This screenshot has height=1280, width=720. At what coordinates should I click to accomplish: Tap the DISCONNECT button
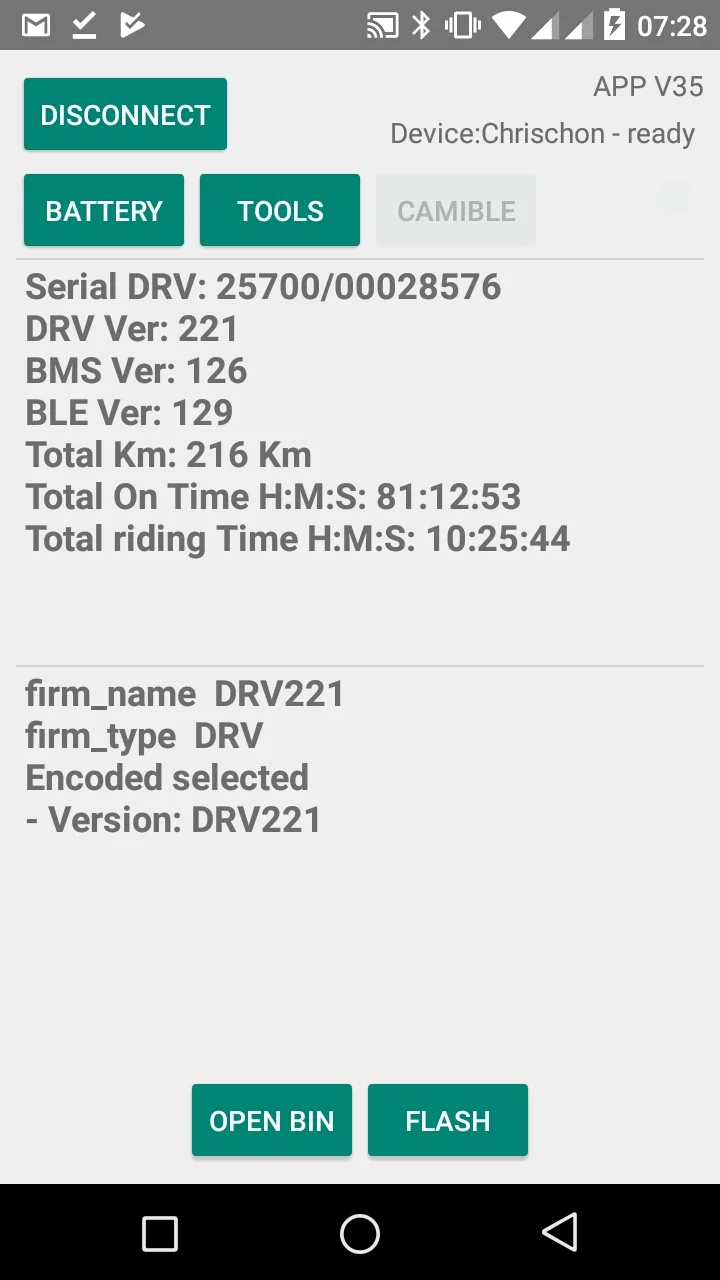[125, 115]
